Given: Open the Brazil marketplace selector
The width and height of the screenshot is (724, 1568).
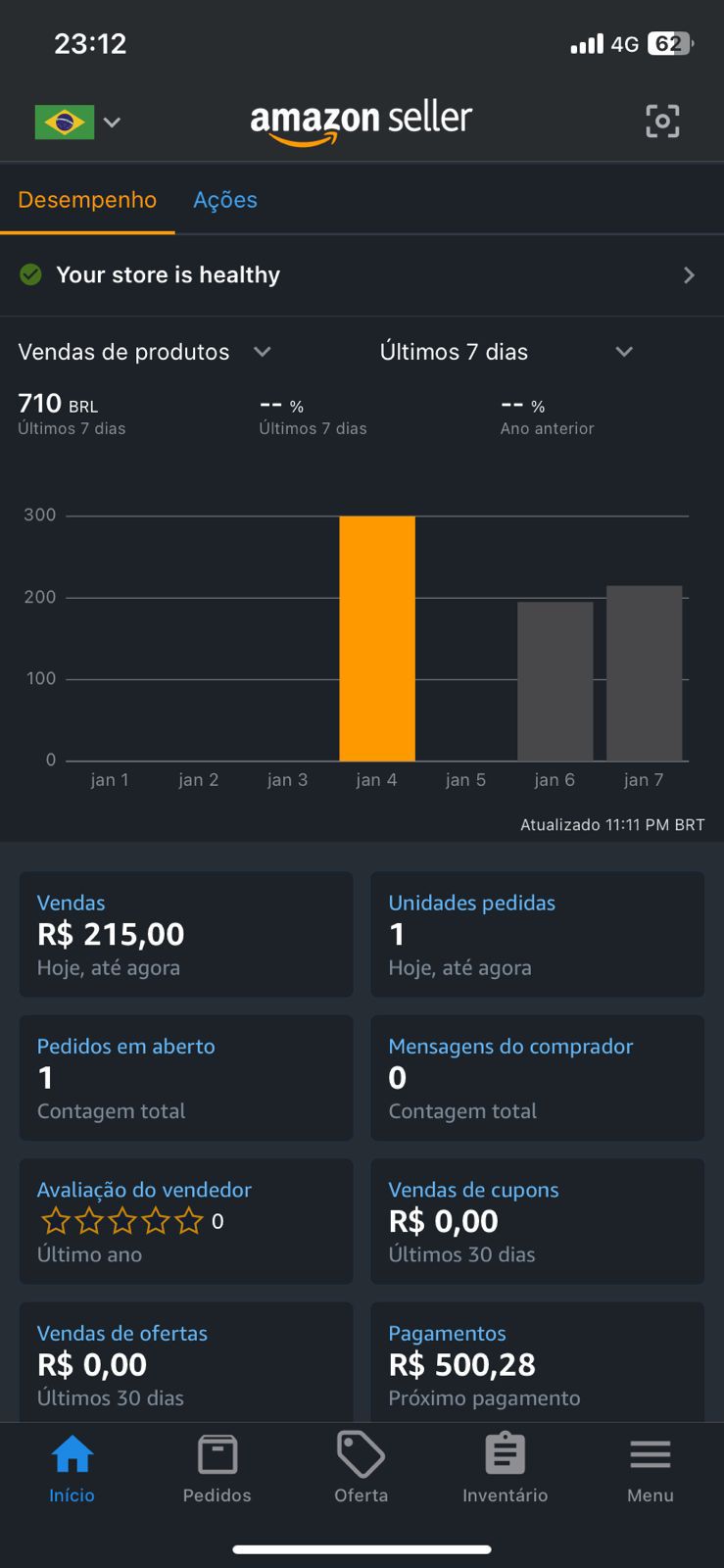Looking at the screenshot, I should pos(78,122).
